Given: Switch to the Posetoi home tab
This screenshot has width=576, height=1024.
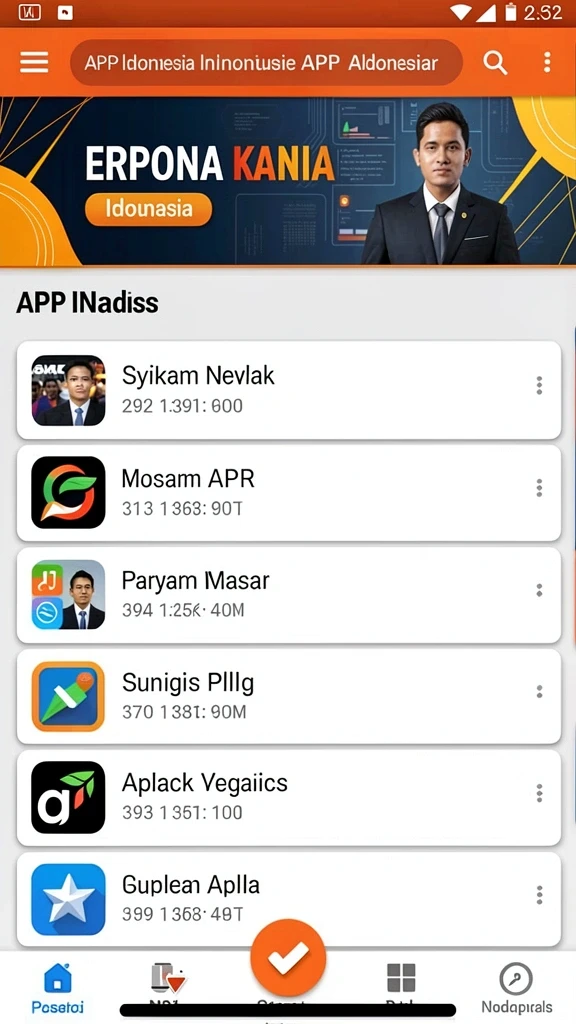Looking at the screenshot, I should 57,987.
